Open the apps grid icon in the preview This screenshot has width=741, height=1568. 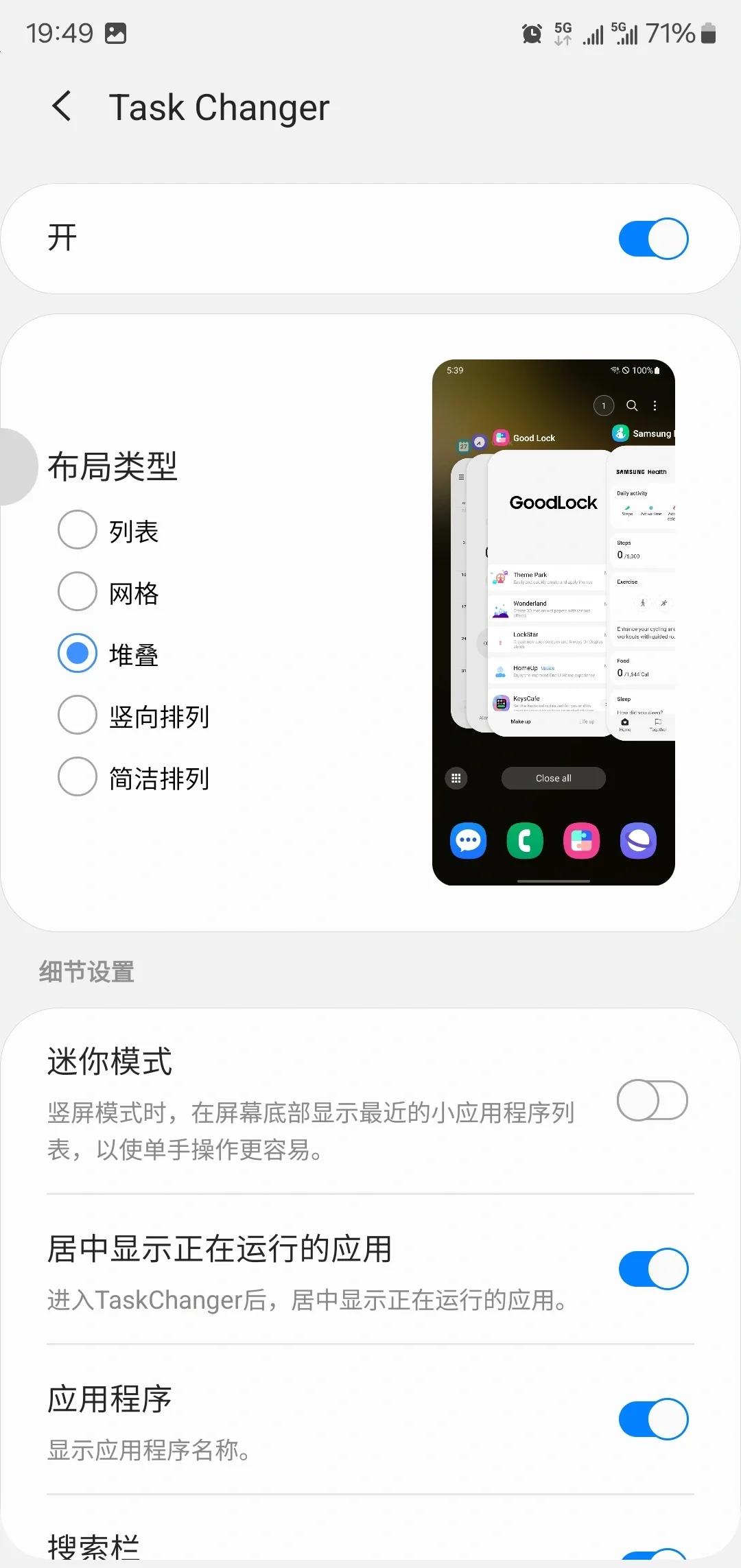(456, 778)
